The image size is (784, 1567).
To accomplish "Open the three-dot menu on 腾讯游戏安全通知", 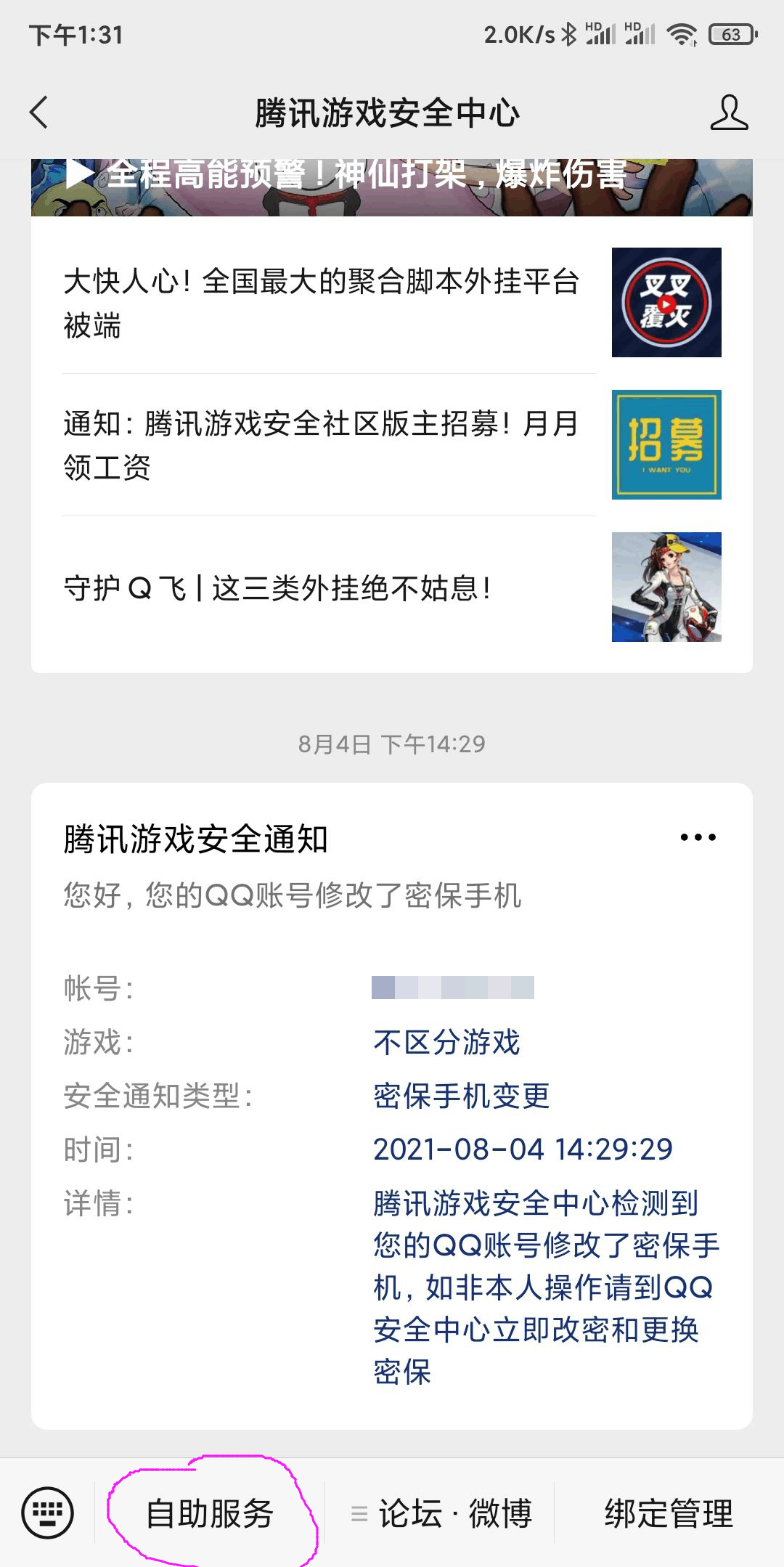I will point(698,837).
